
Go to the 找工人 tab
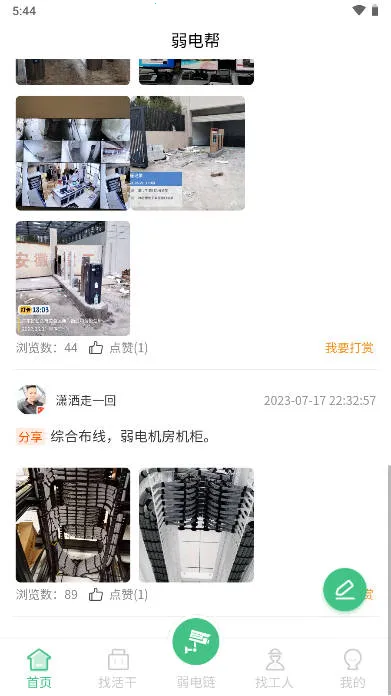pyautogui.click(x=274, y=668)
